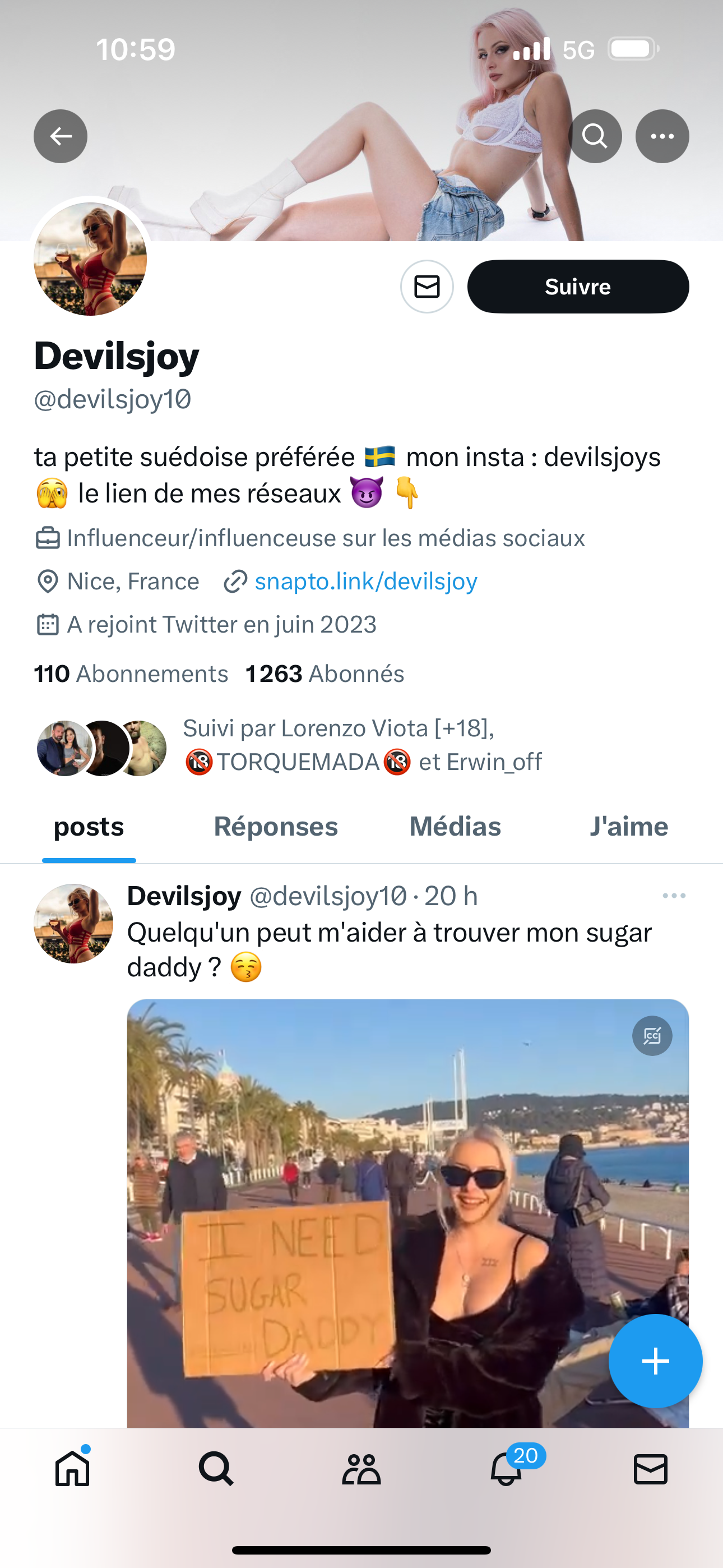
Task: Search within this profile
Action: (595, 136)
